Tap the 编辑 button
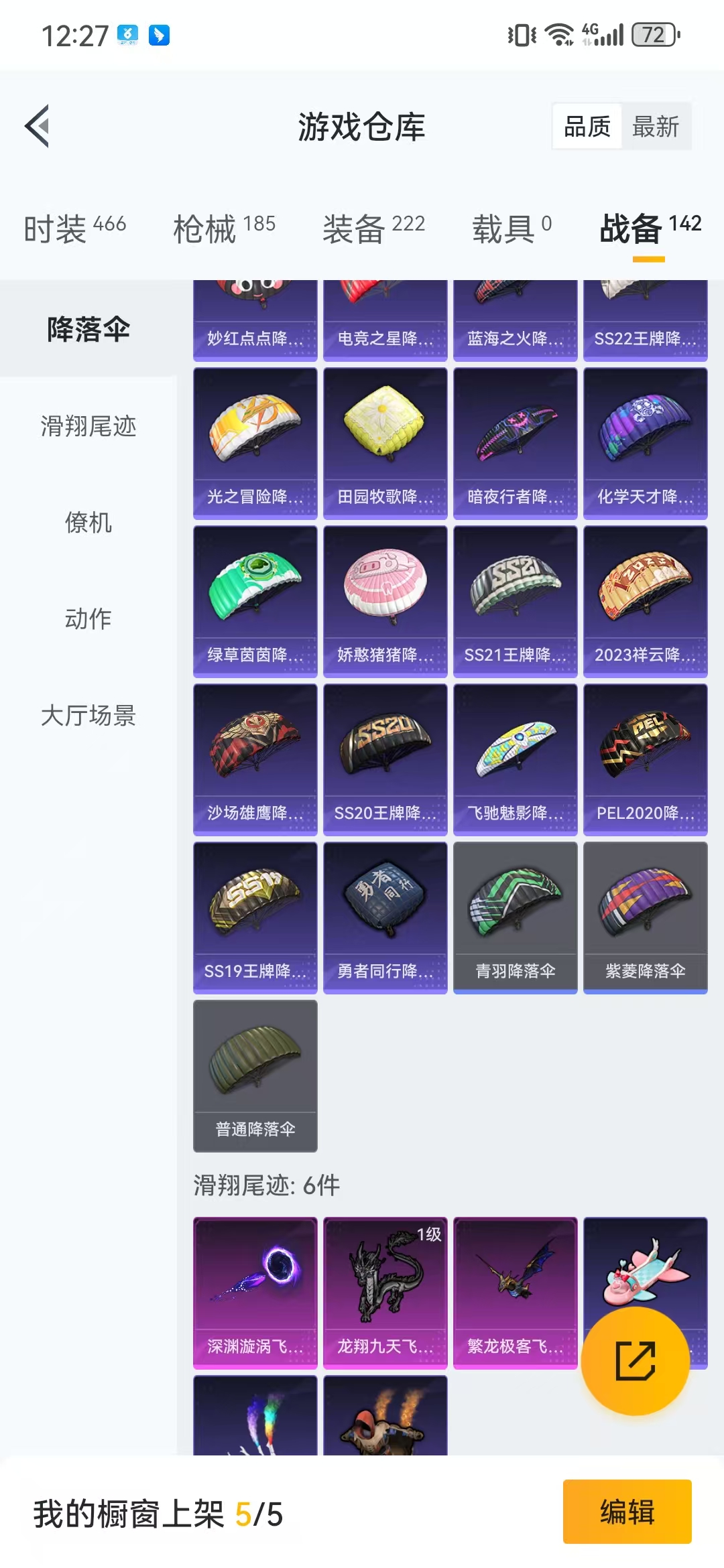724x1568 pixels. coord(627,1512)
